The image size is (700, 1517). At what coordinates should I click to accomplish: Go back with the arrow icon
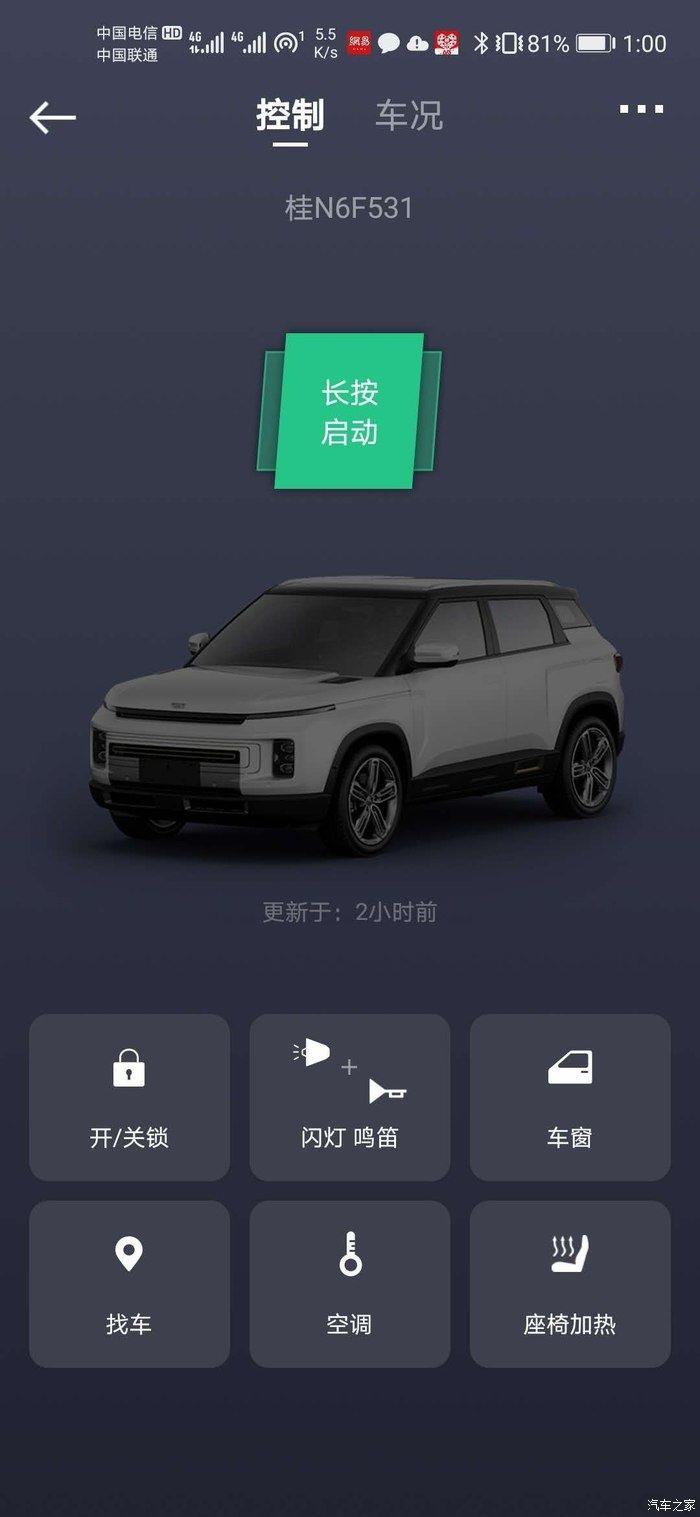(52, 118)
